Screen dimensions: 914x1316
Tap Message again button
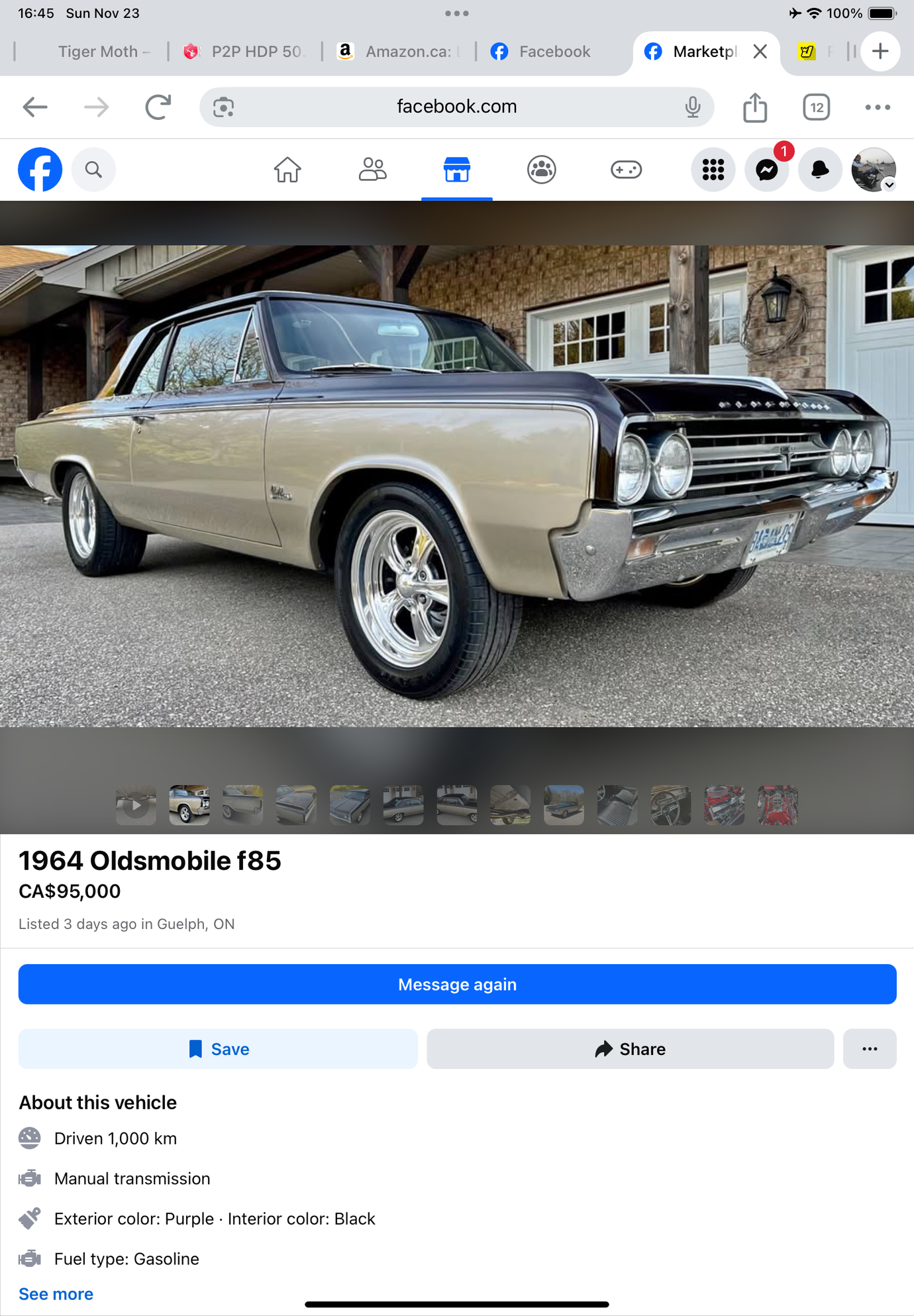[x=457, y=984]
